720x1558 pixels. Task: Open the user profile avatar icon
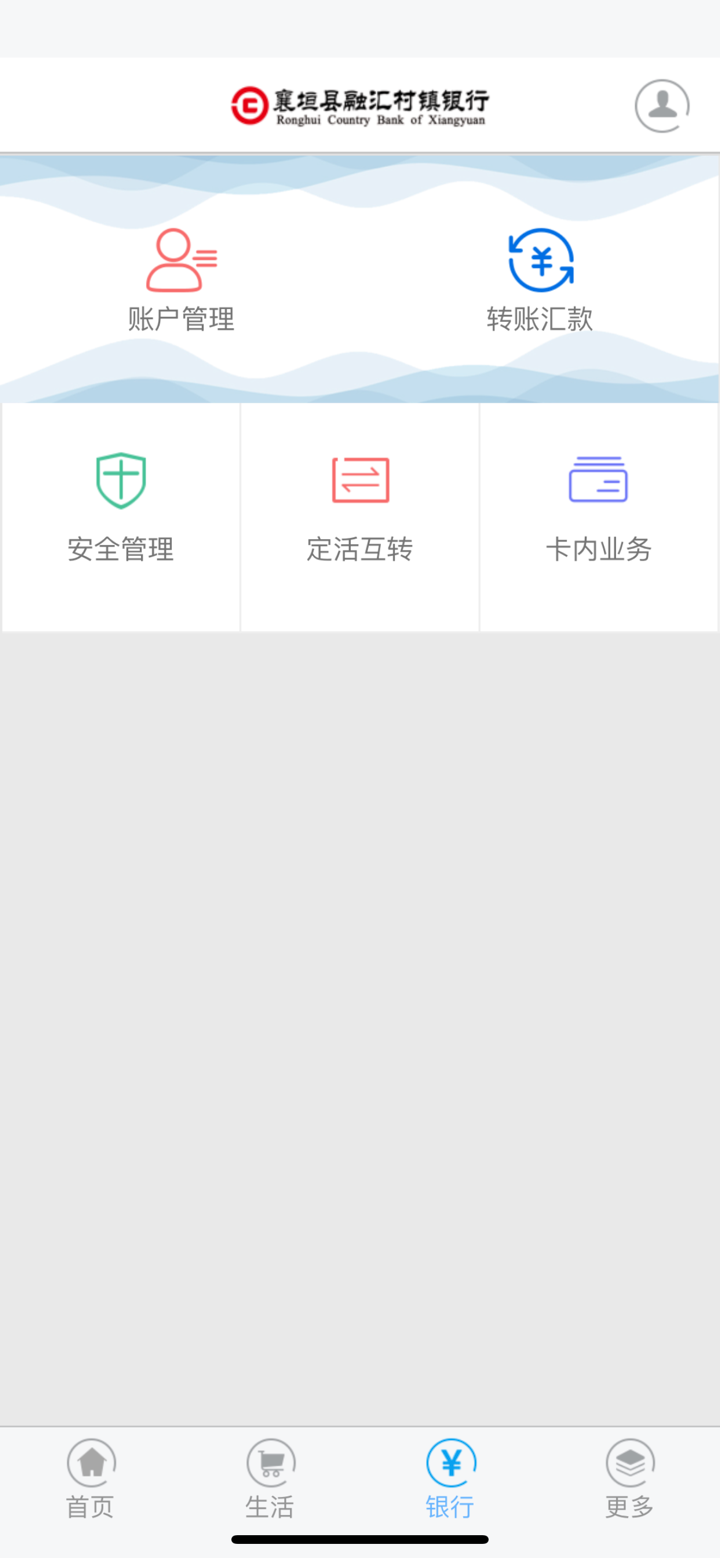(662, 105)
